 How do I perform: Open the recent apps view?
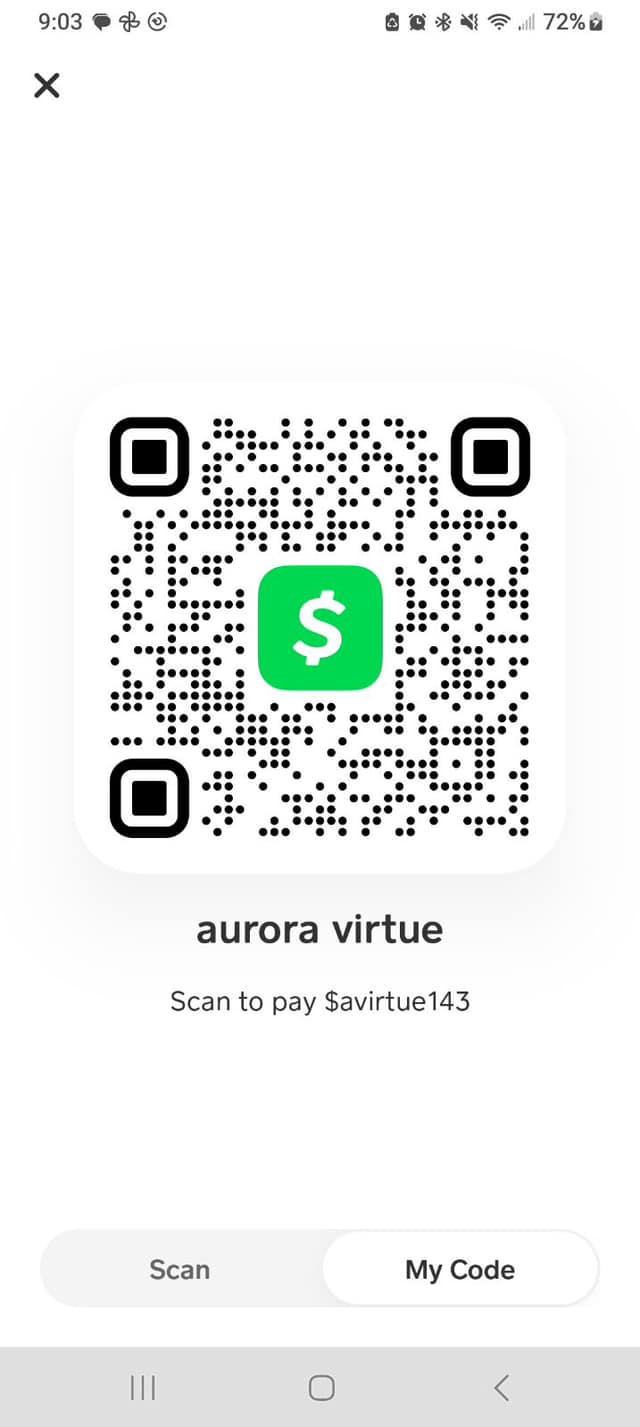coord(143,1387)
